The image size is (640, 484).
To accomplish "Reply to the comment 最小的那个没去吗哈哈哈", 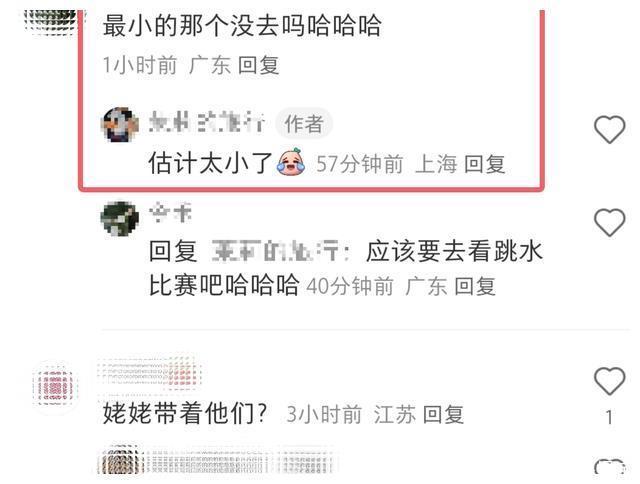I will pos(258,65).
